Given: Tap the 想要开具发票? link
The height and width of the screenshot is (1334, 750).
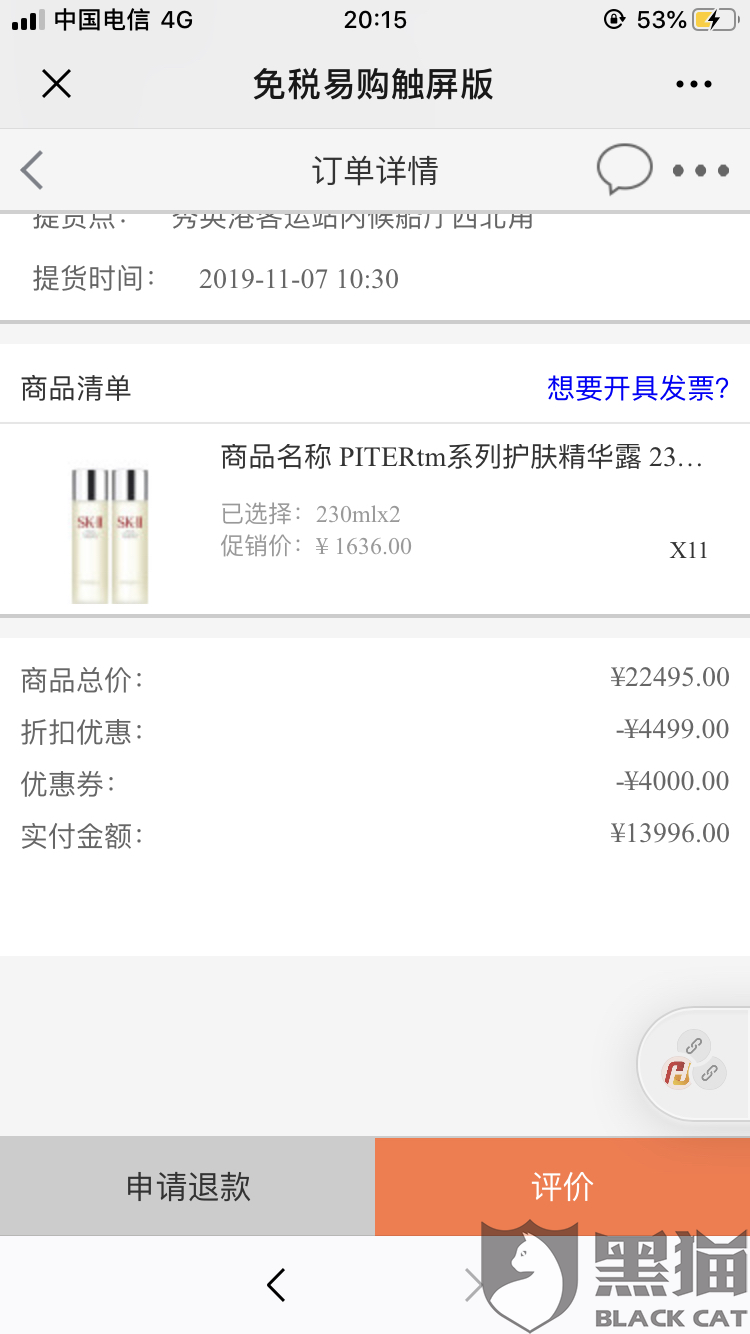Looking at the screenshot, I should coord(637,388).
